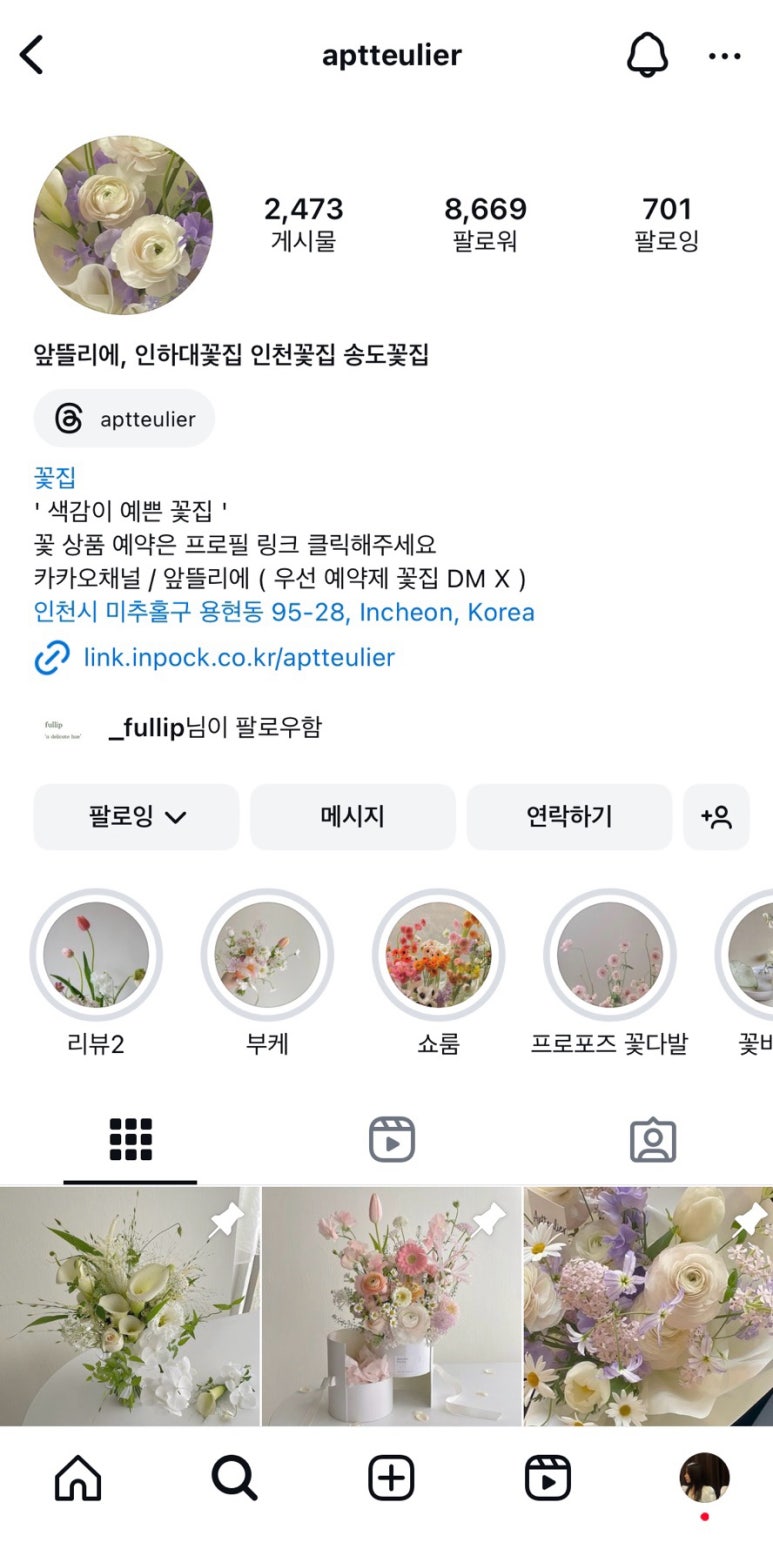Open the aptteulier Threads badge
Viewport: 773px width, 1549px height.
124,419
